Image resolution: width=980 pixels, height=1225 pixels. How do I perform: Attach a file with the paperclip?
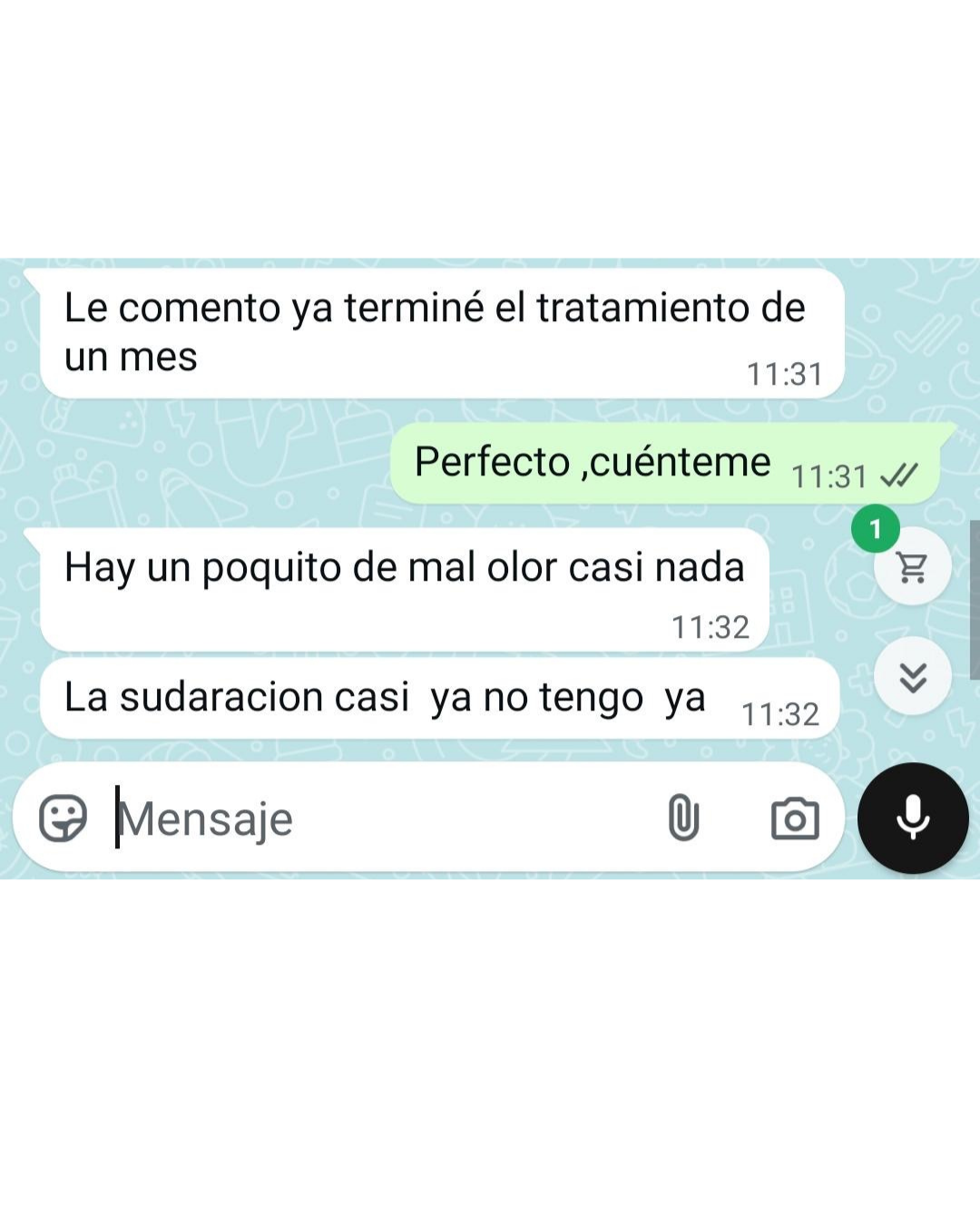coord(683,818)
